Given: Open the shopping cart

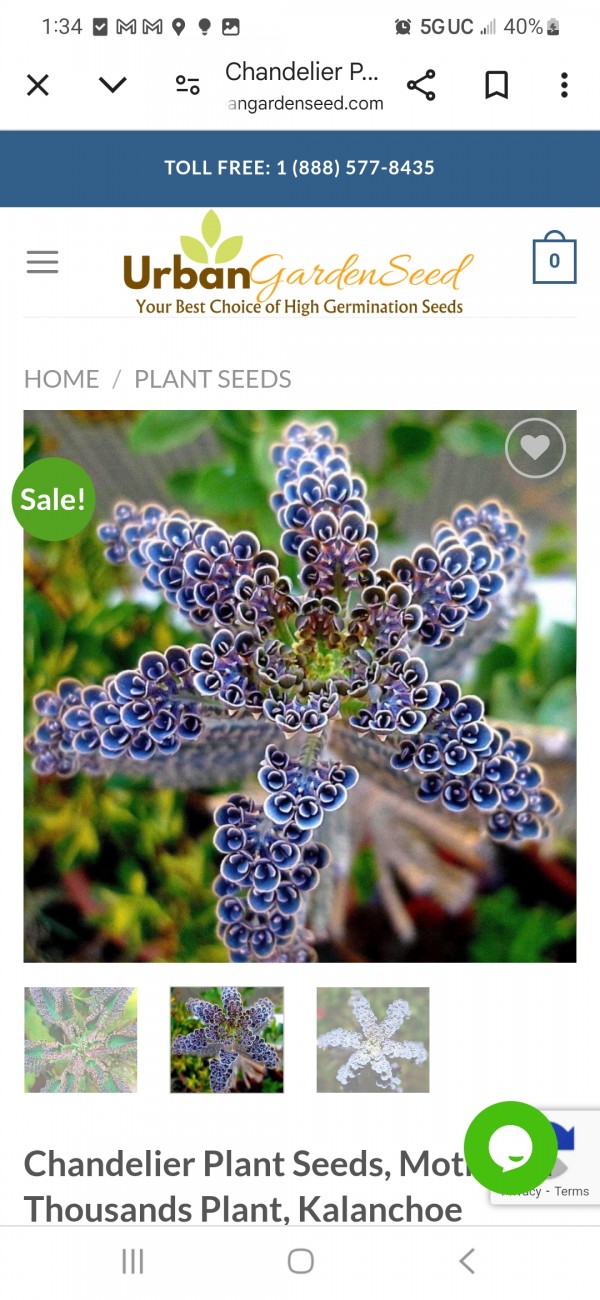Looking at the screenshot, I should 554,260.
